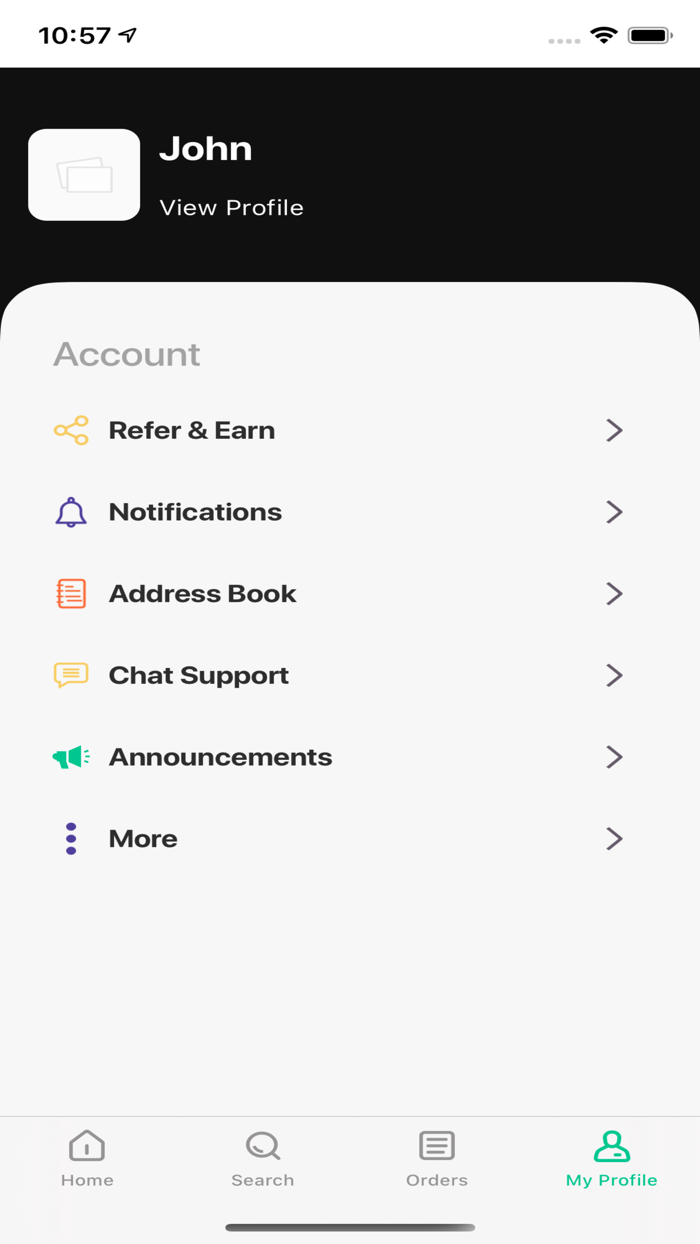
Task: Open View Profile under John
Action: click(x=231, y=208)
